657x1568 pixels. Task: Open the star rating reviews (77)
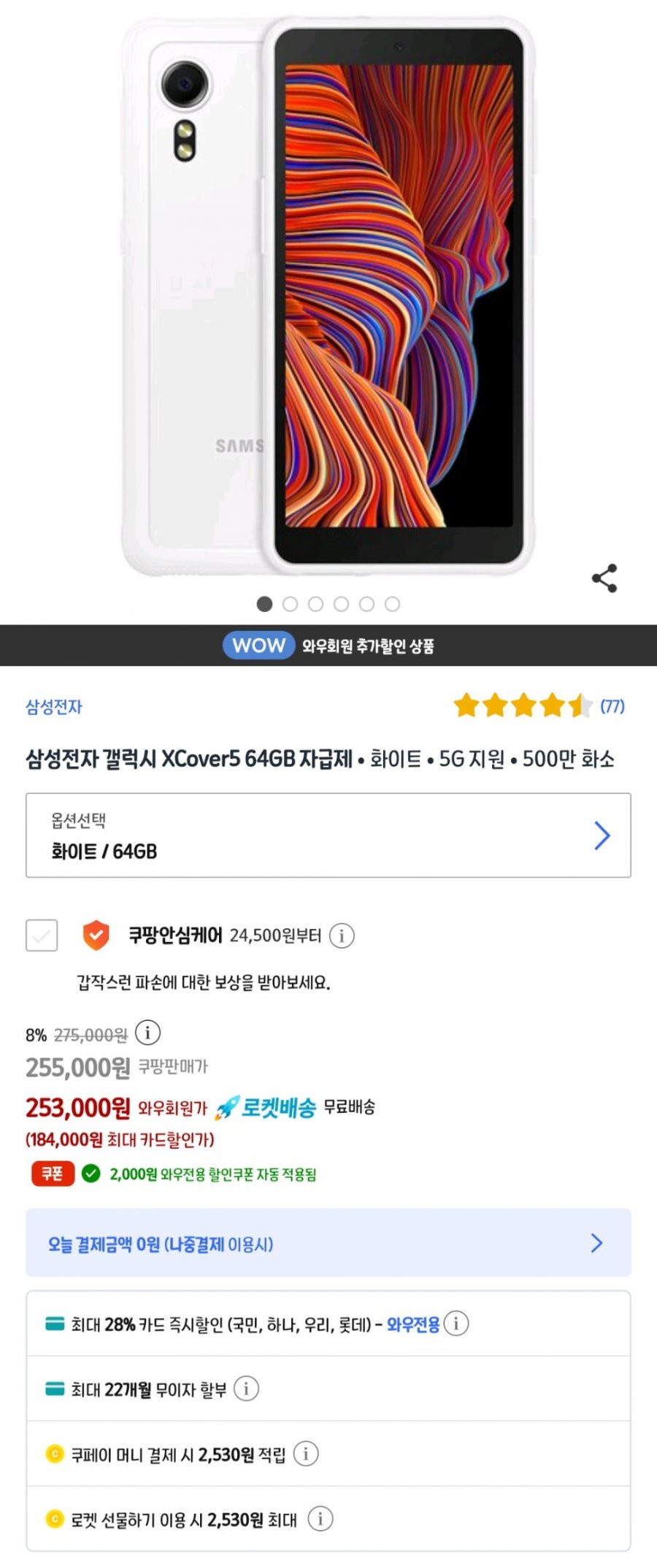click(x=538, y=706)
